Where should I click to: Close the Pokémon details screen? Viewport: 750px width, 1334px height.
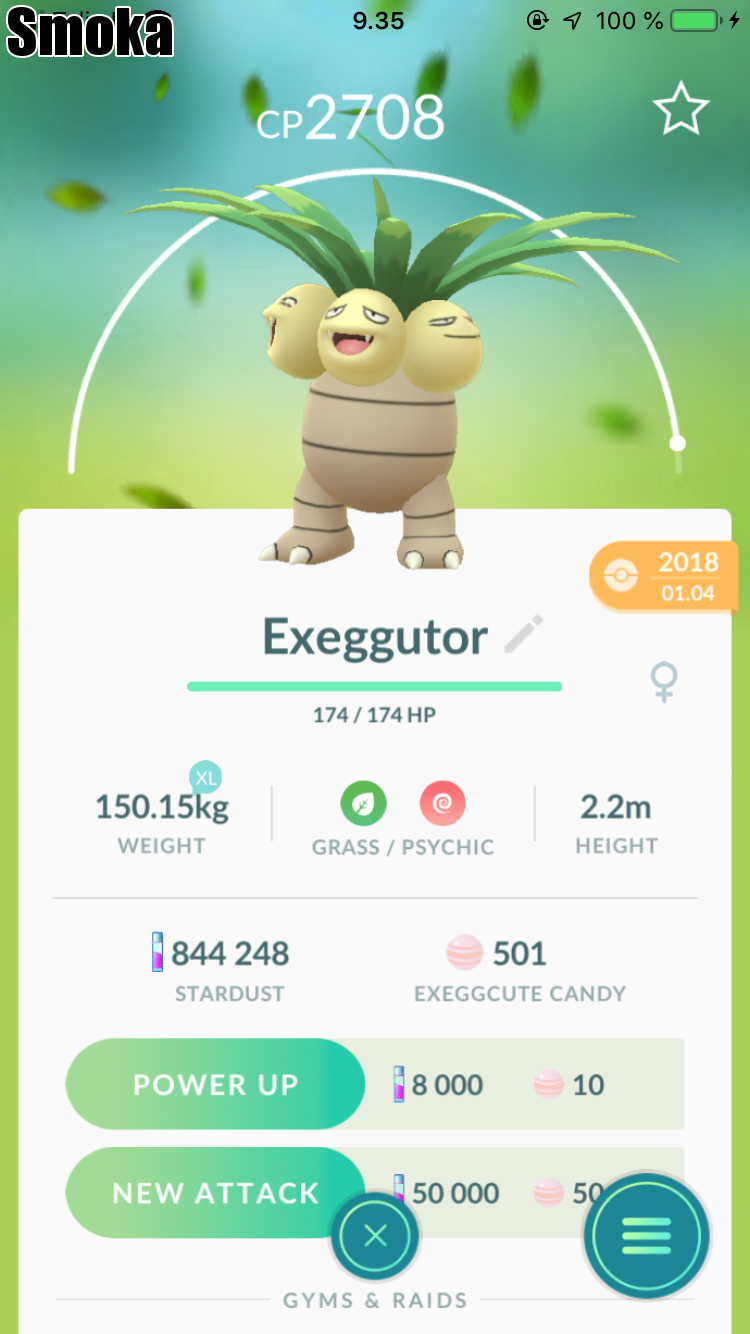375,1237
